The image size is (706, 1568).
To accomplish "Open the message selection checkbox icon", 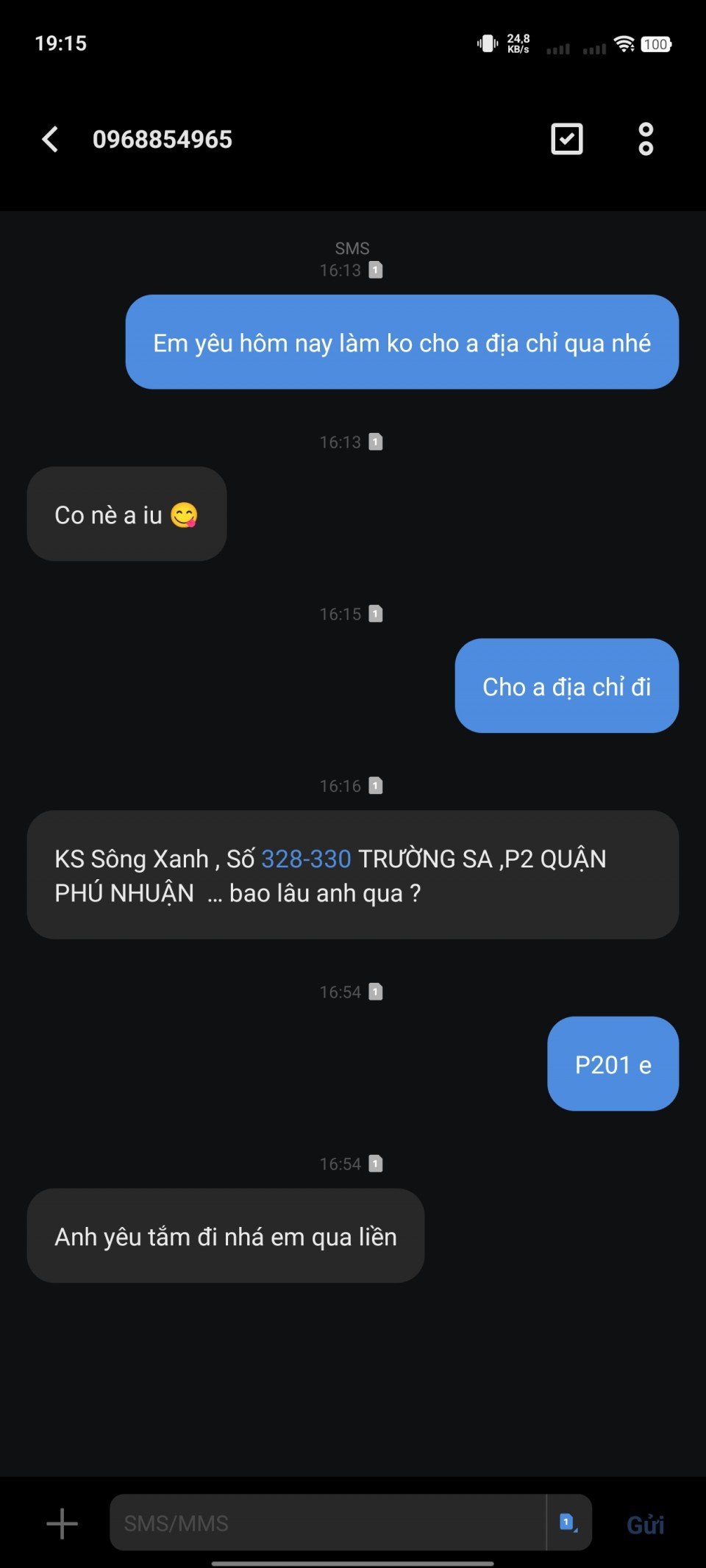I will pos(566,139).
